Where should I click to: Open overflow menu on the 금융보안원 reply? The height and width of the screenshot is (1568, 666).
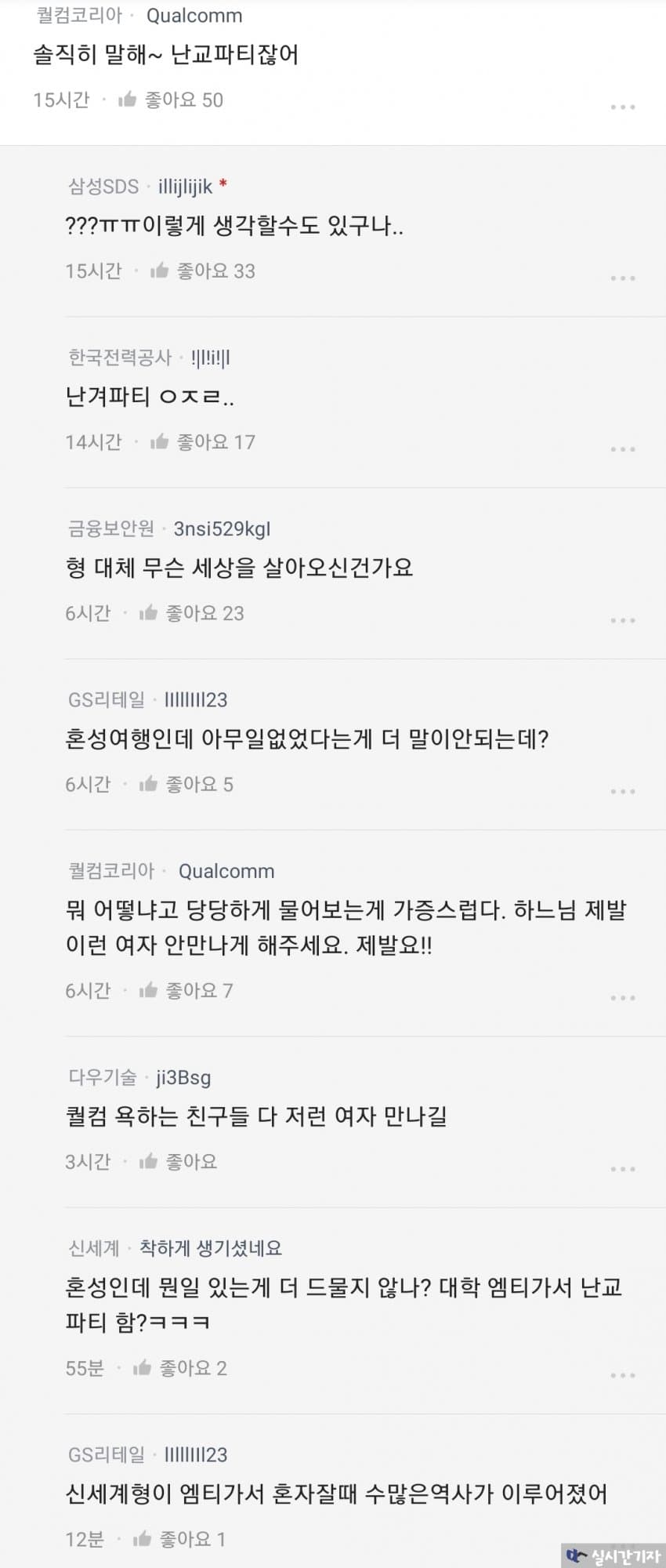623,620
